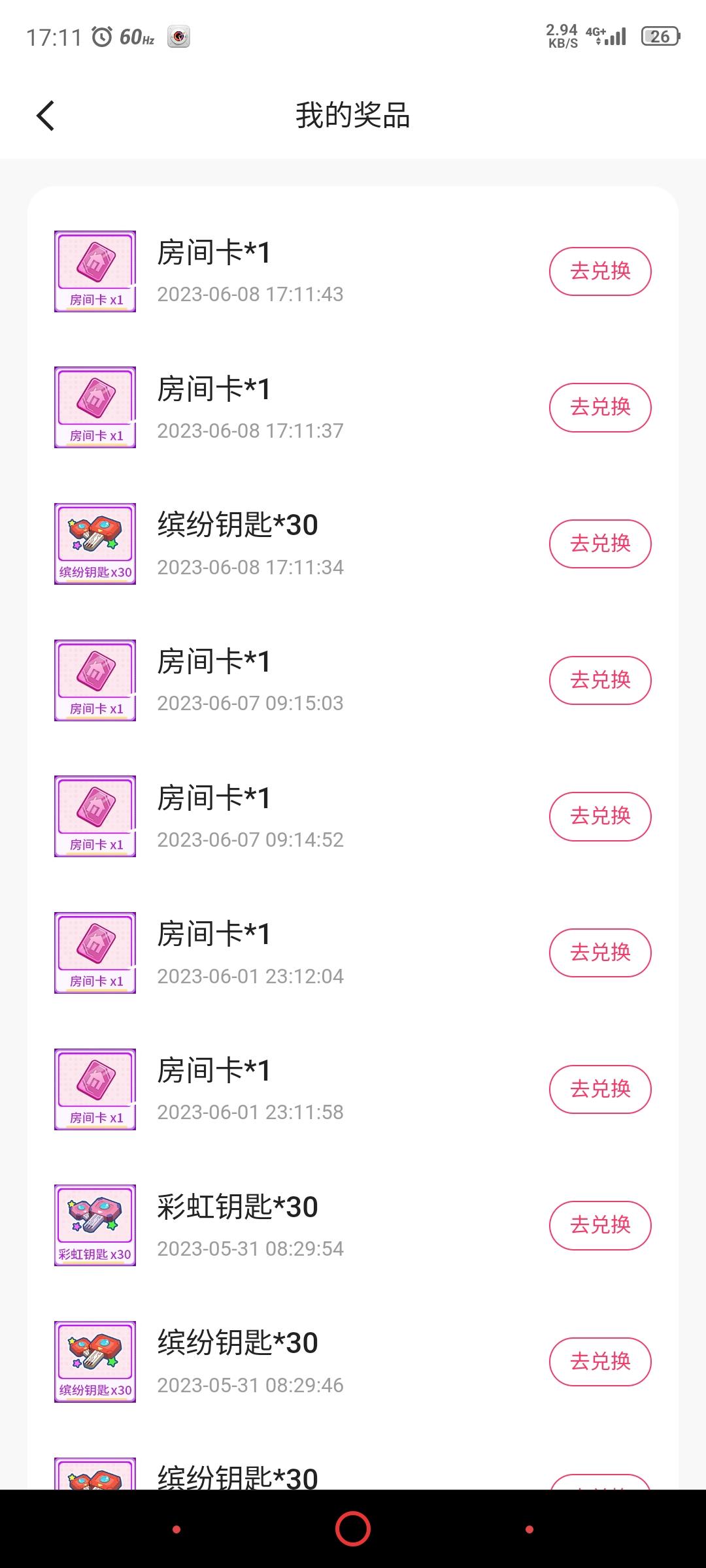Image resolution: width=706 pixels, height=1568 pixels.
Task: Tap 去兑换 for prize dated 2023-06-08 17:11:37
Action: click(x=599, y=408)
